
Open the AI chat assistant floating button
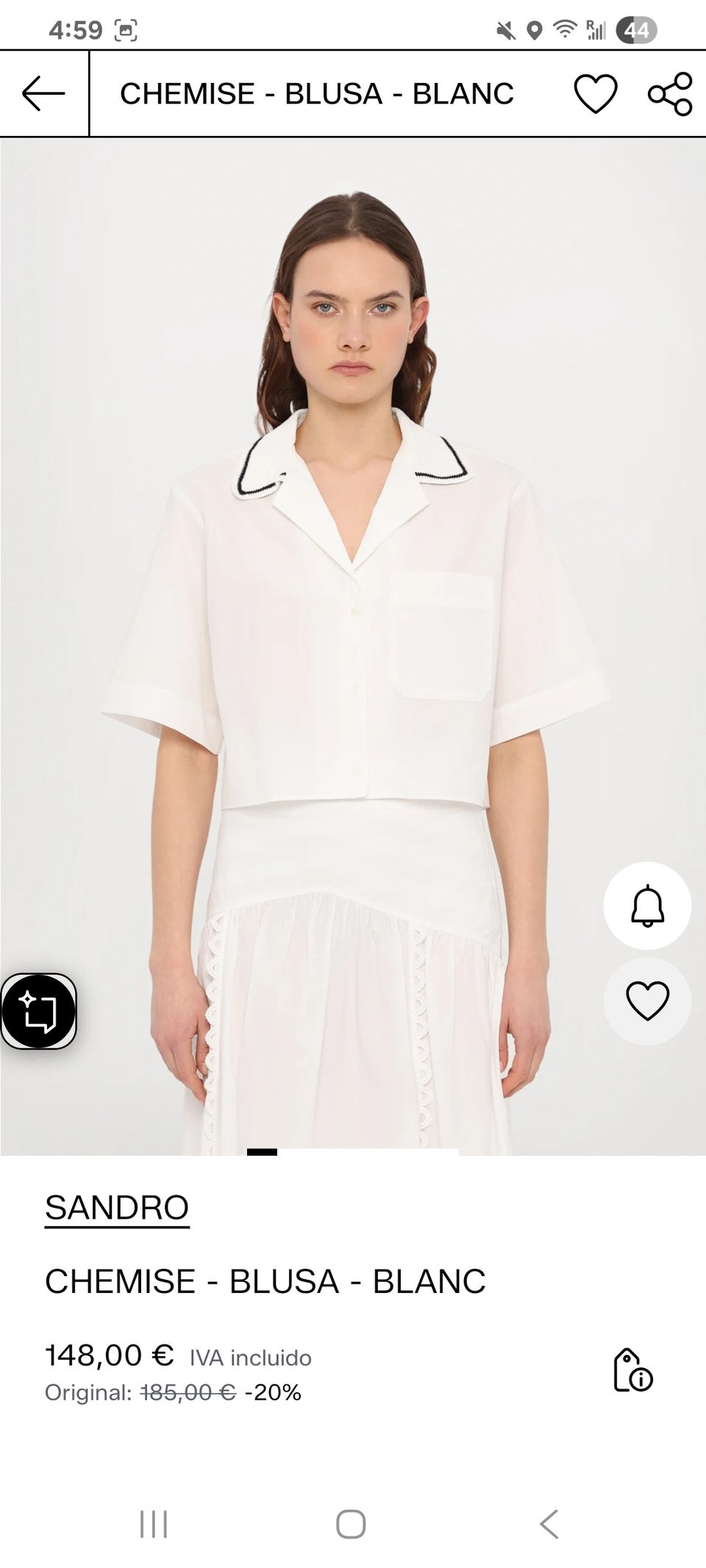click(x=38, y=1011)
